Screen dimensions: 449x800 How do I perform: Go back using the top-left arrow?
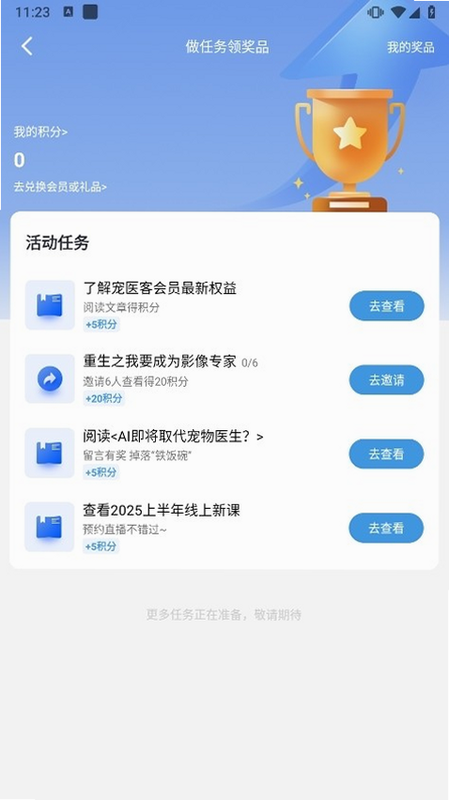[x=27, y=46]
